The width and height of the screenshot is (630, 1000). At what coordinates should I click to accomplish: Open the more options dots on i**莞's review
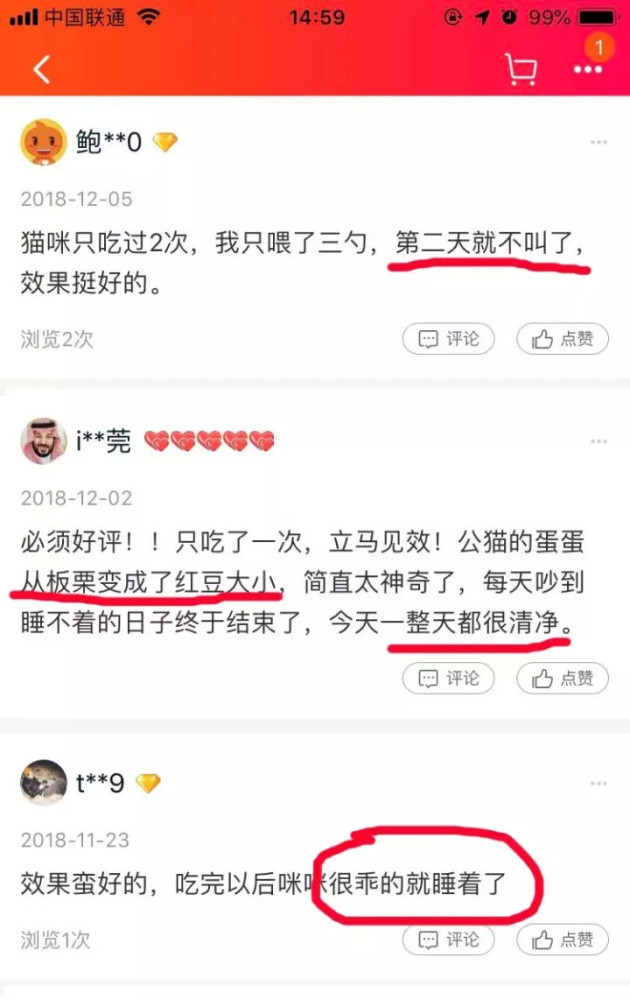pyautogui.click(x=598, y=442)
